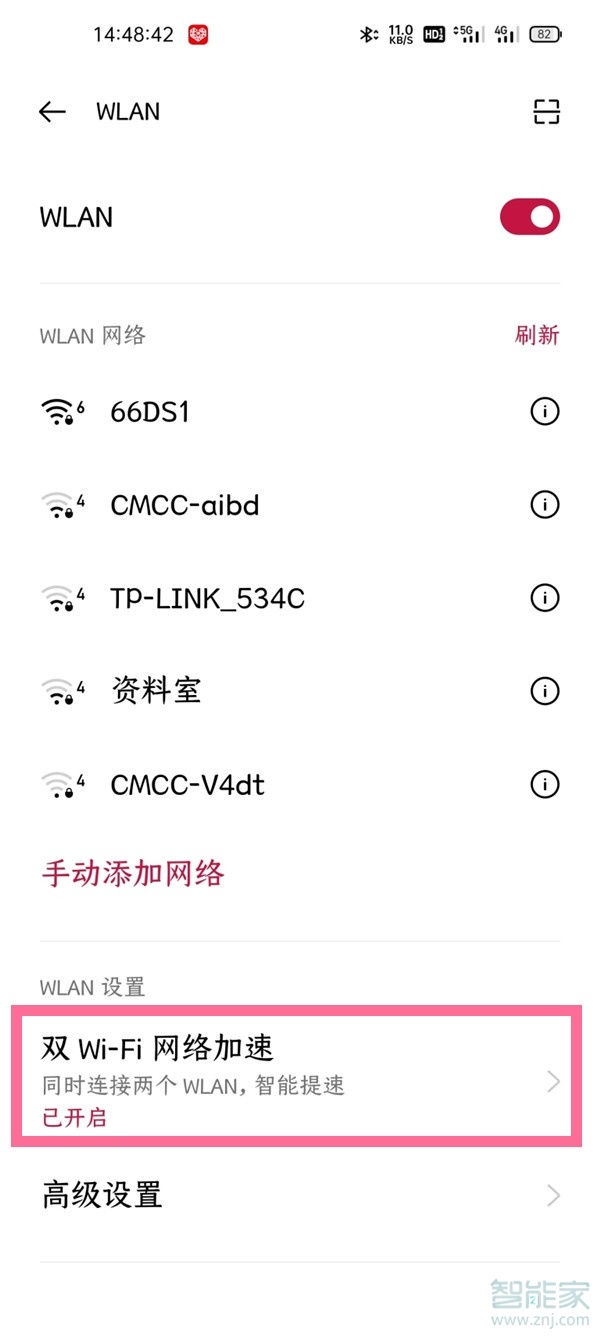Open the QR scan icon

point(546,112)
